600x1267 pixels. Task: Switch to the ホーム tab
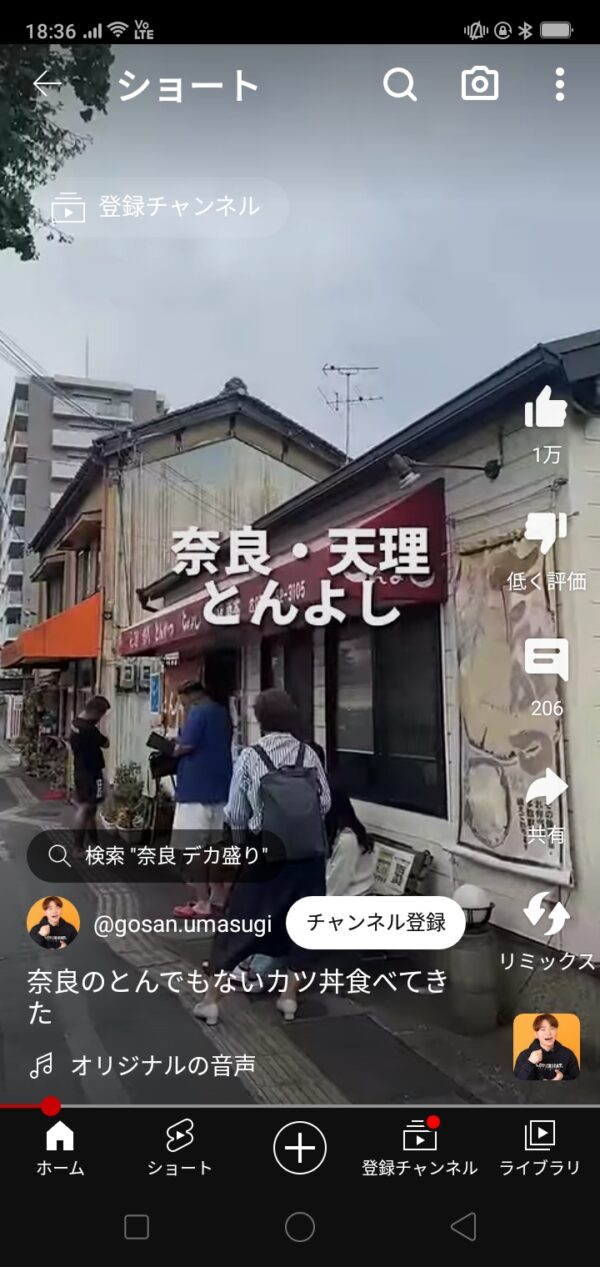(x=60, y=1148)
